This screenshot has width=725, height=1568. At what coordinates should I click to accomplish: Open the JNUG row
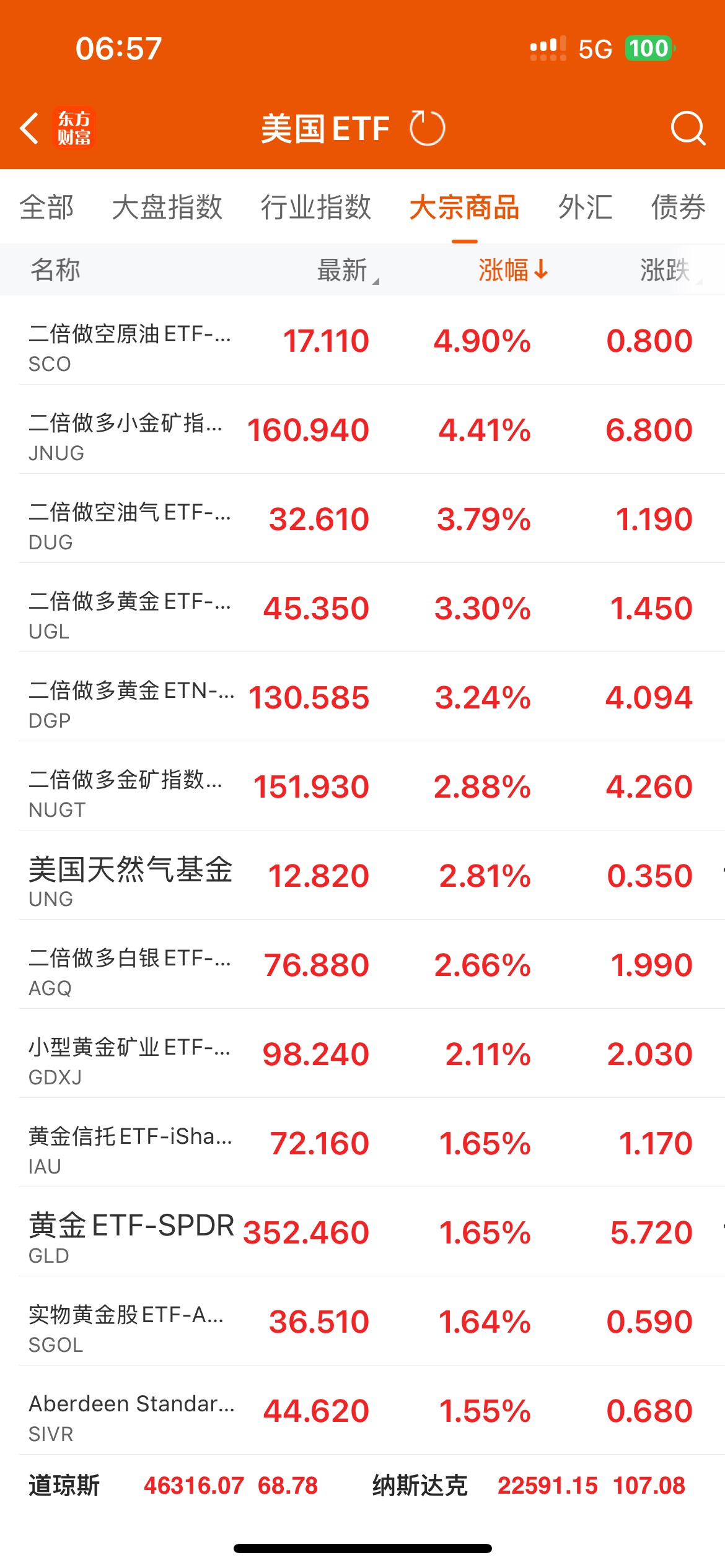pos(362,430)
